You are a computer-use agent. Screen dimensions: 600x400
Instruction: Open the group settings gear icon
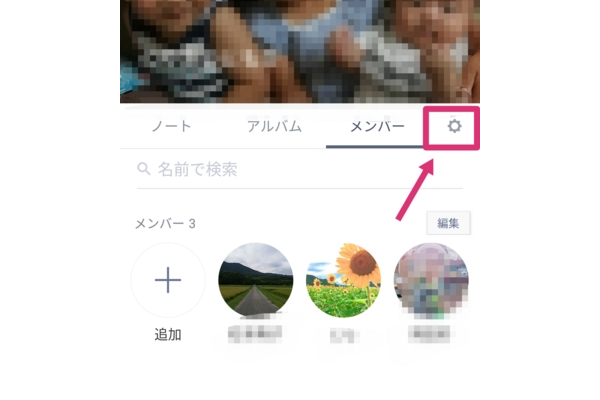[x=454, y=127]
